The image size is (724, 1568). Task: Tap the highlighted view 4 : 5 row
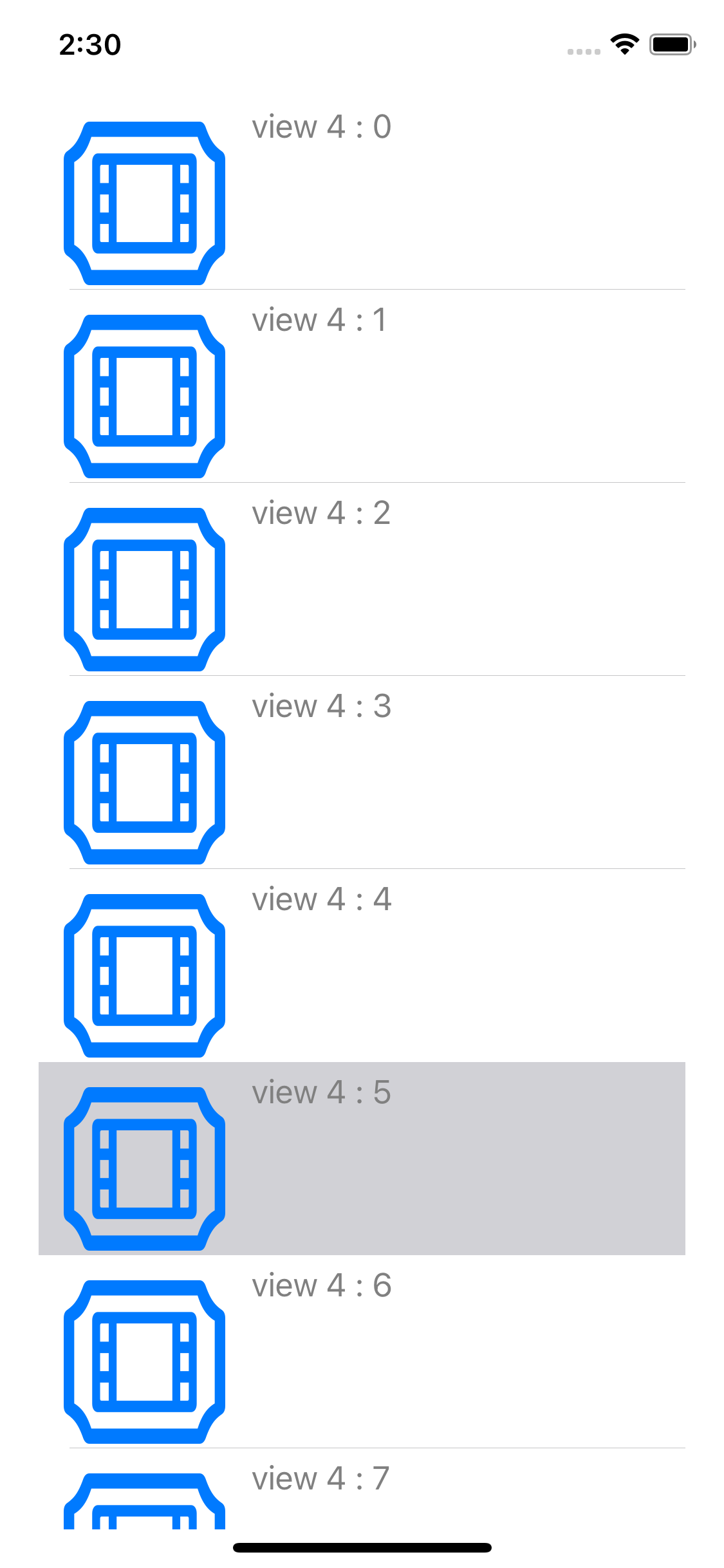[362, 1159]
